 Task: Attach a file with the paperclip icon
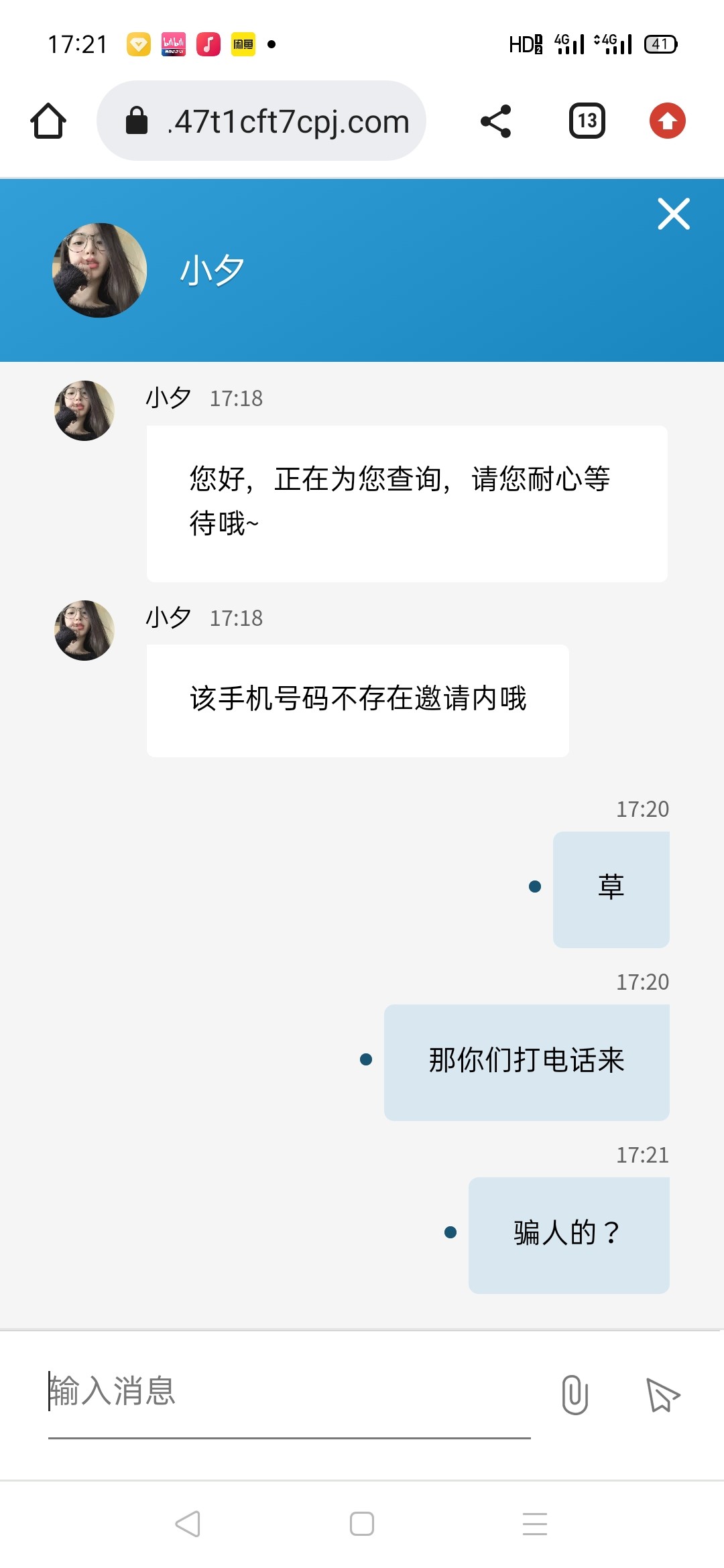(575, 1394)
